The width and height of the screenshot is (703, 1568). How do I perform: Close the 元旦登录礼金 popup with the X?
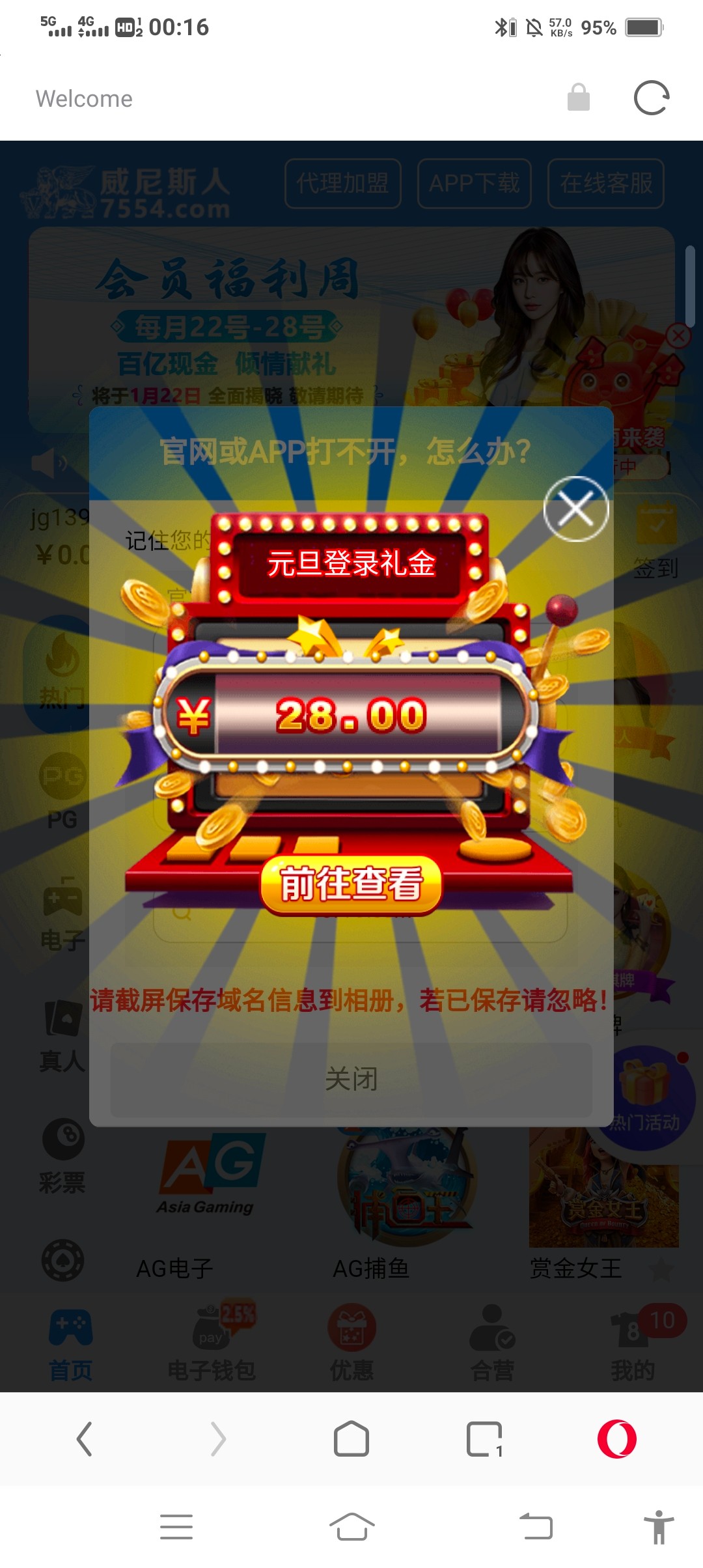(576, 509)
